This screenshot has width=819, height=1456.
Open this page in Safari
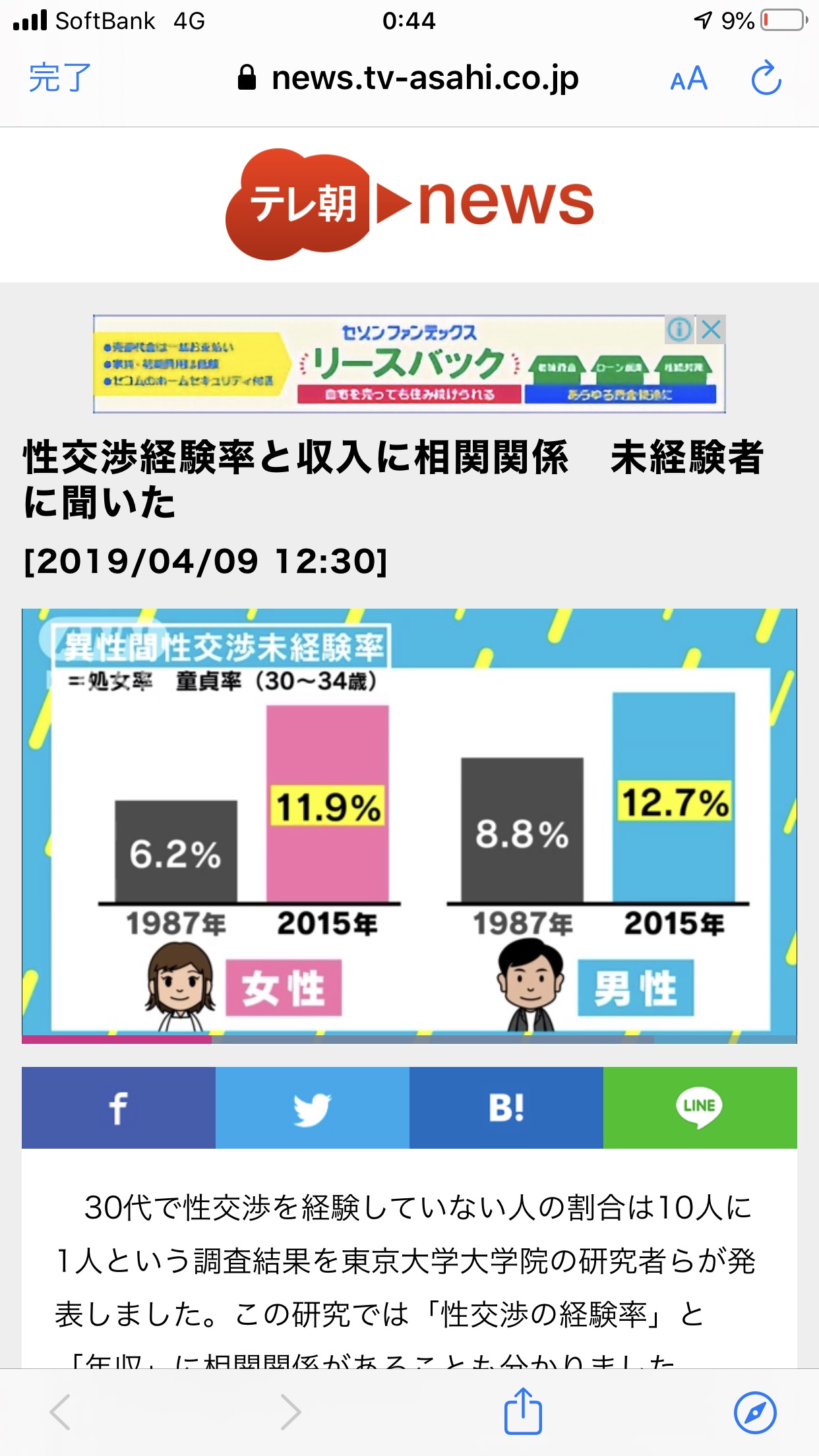coord(755,1412)
